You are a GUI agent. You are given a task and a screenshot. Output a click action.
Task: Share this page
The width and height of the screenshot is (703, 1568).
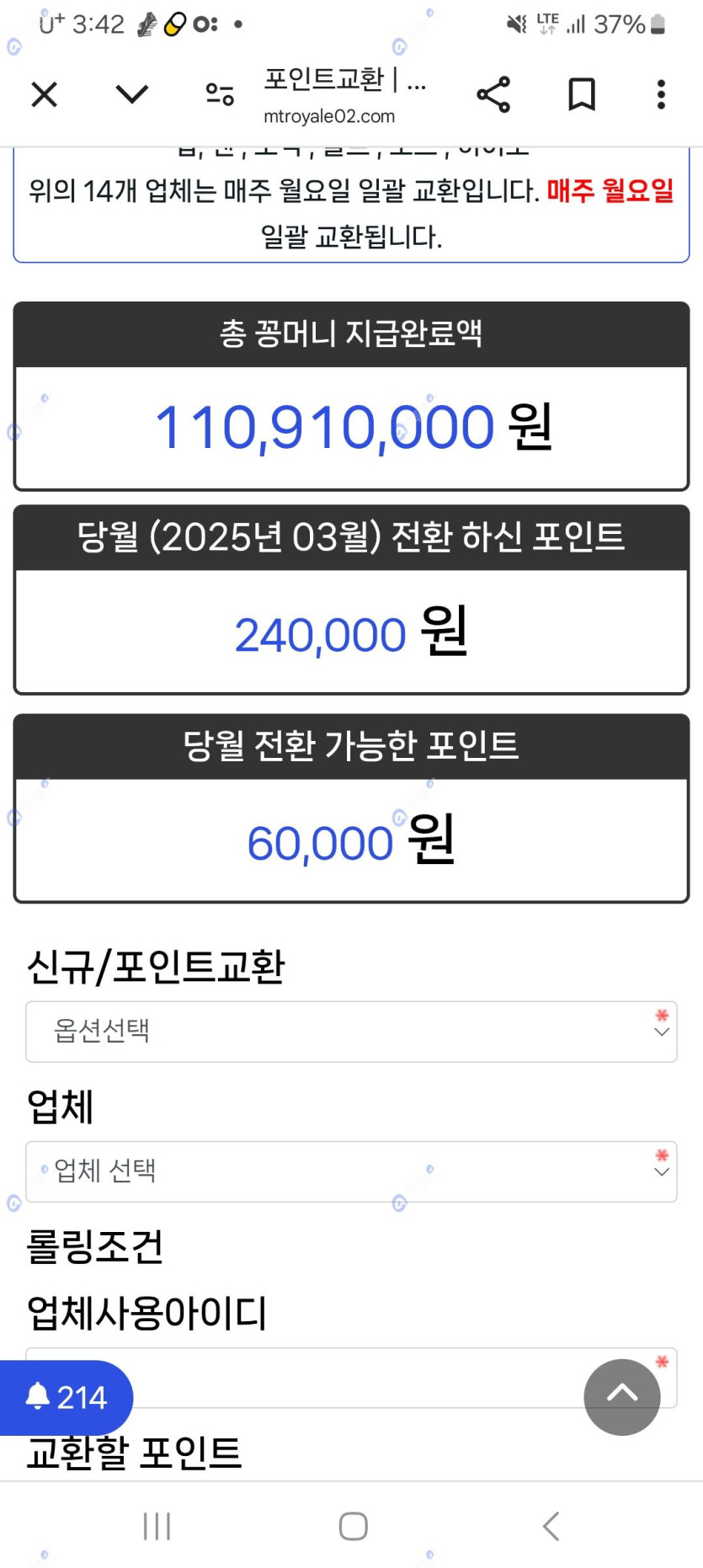[x=493, y=94]
